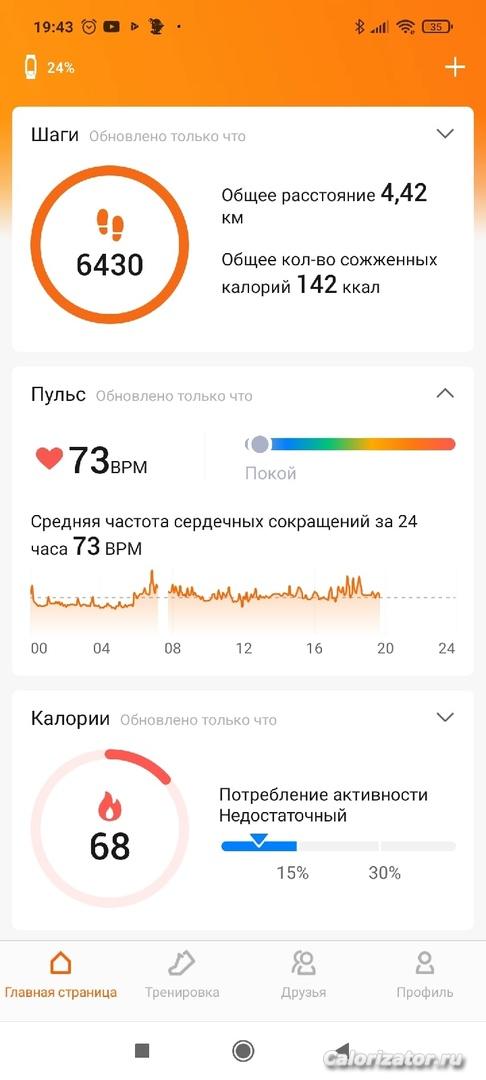Image resolution: width=486 pixels, height=1080 pixels.
Task: Tap the plus icon to add a device
Action: pyautogui.click(x=455, y=68)
